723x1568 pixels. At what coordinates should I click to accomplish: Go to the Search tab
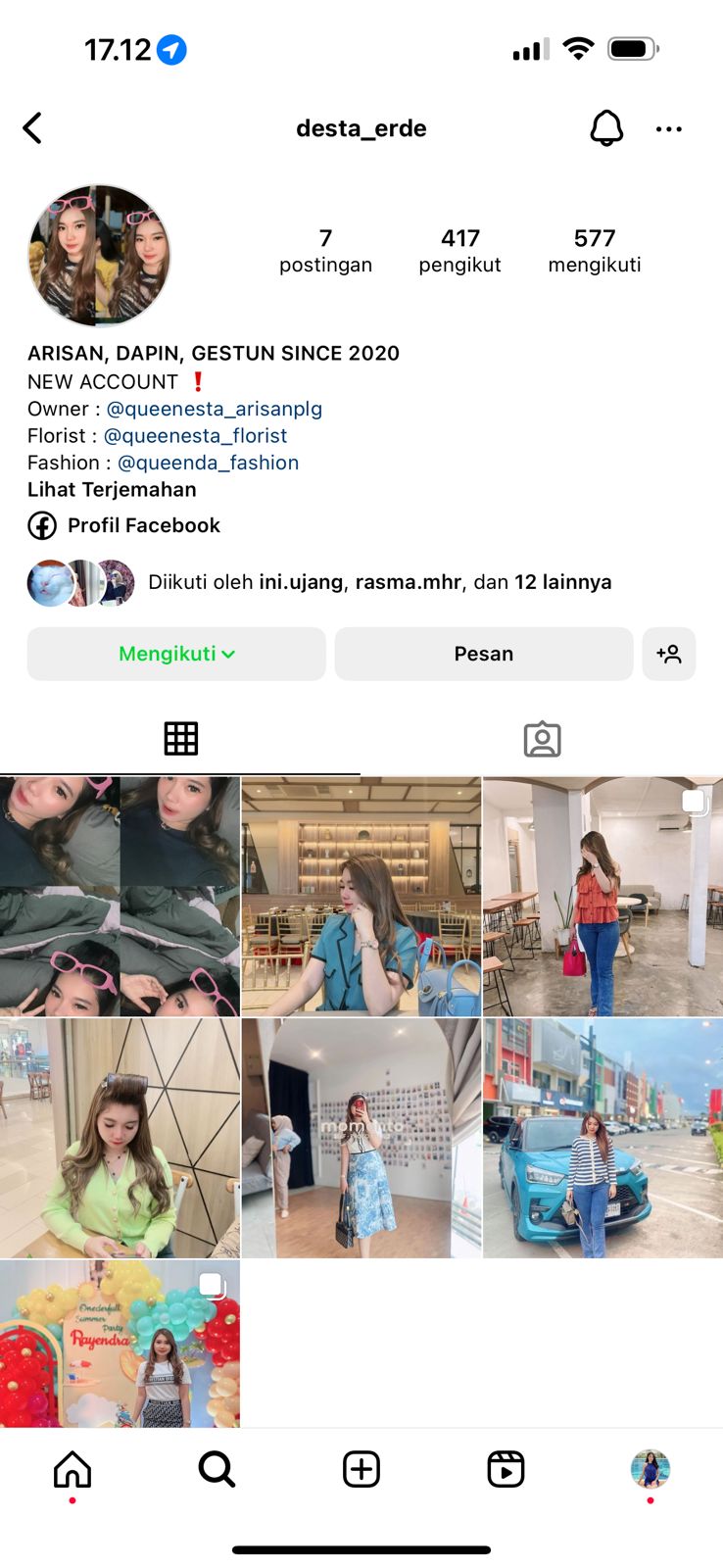coord(217,1469)
